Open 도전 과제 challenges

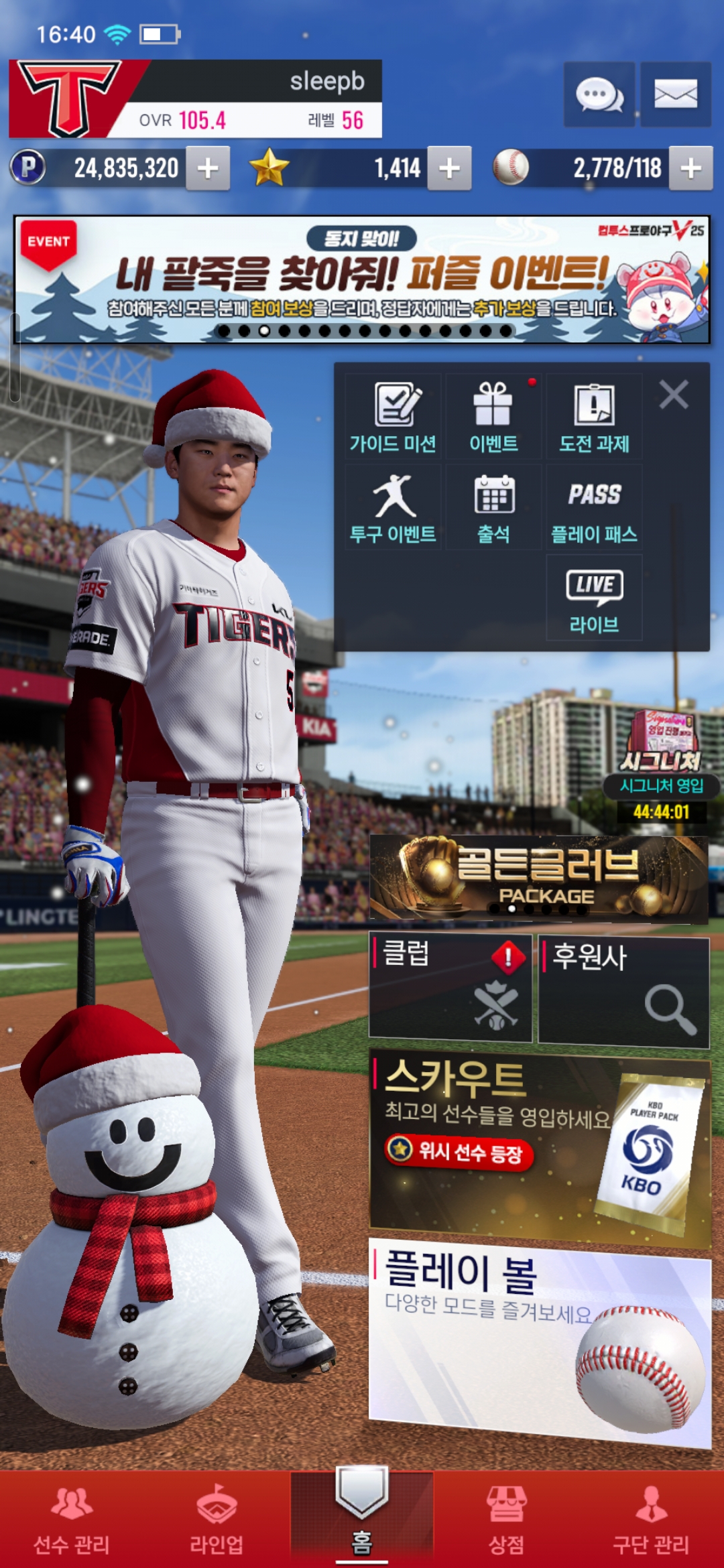(x=594, y=417)
